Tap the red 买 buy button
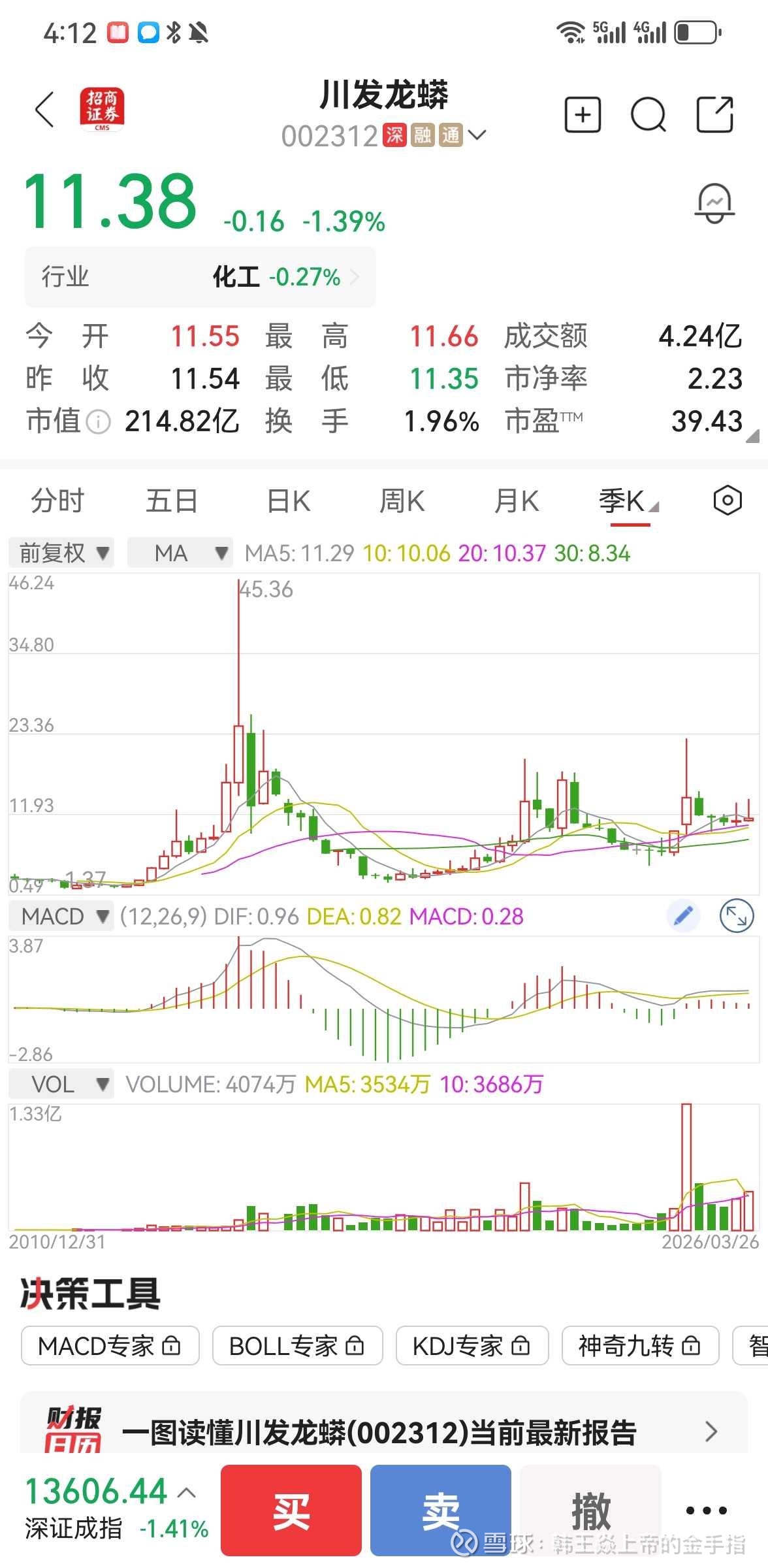The height and width of the screenshot is (1568, 768). tap(291, 1510)
